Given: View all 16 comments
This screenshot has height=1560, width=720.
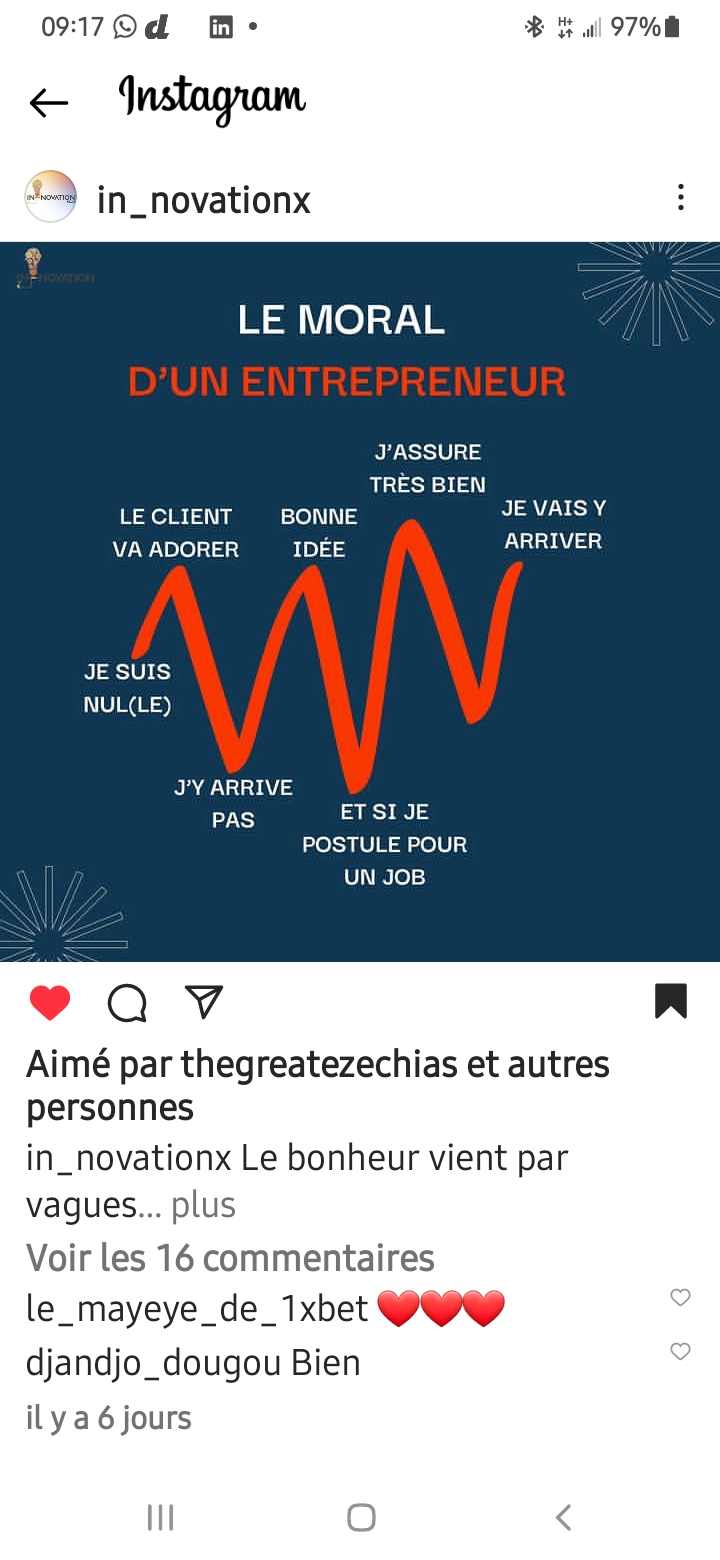Looking at the screenshot, I should [x=230, y=1257].
